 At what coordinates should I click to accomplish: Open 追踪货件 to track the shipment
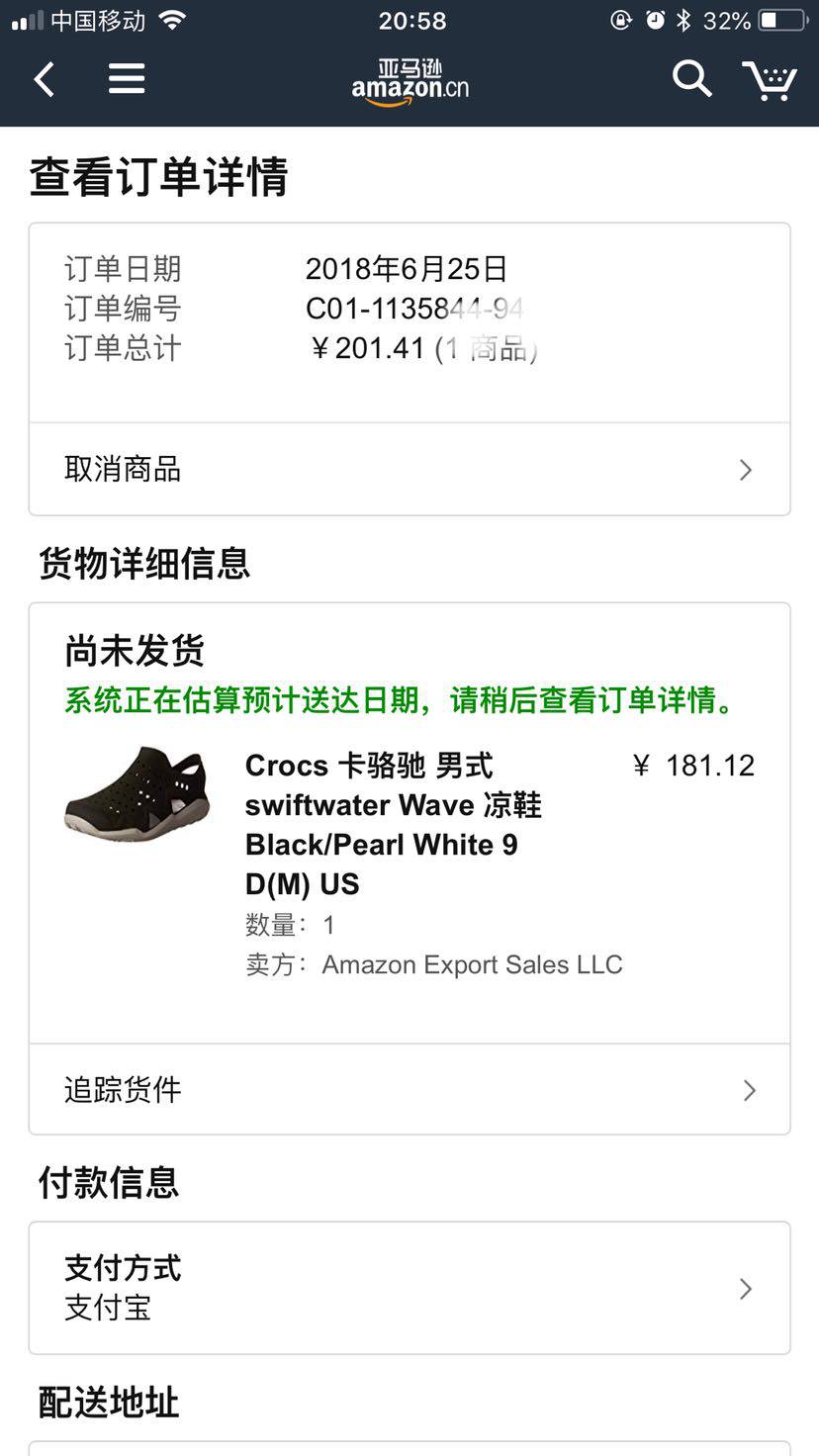coord(409,1089)
